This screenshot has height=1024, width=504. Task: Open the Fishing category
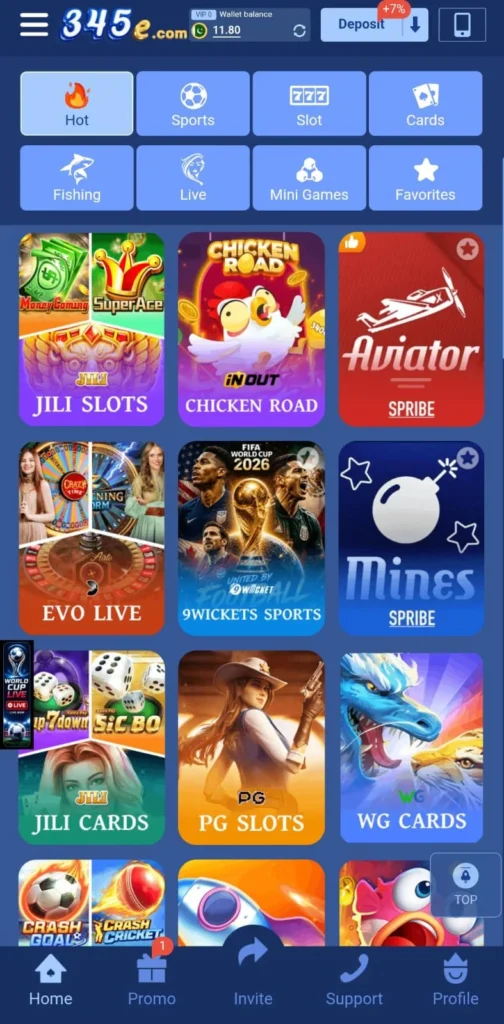point(77,178)
